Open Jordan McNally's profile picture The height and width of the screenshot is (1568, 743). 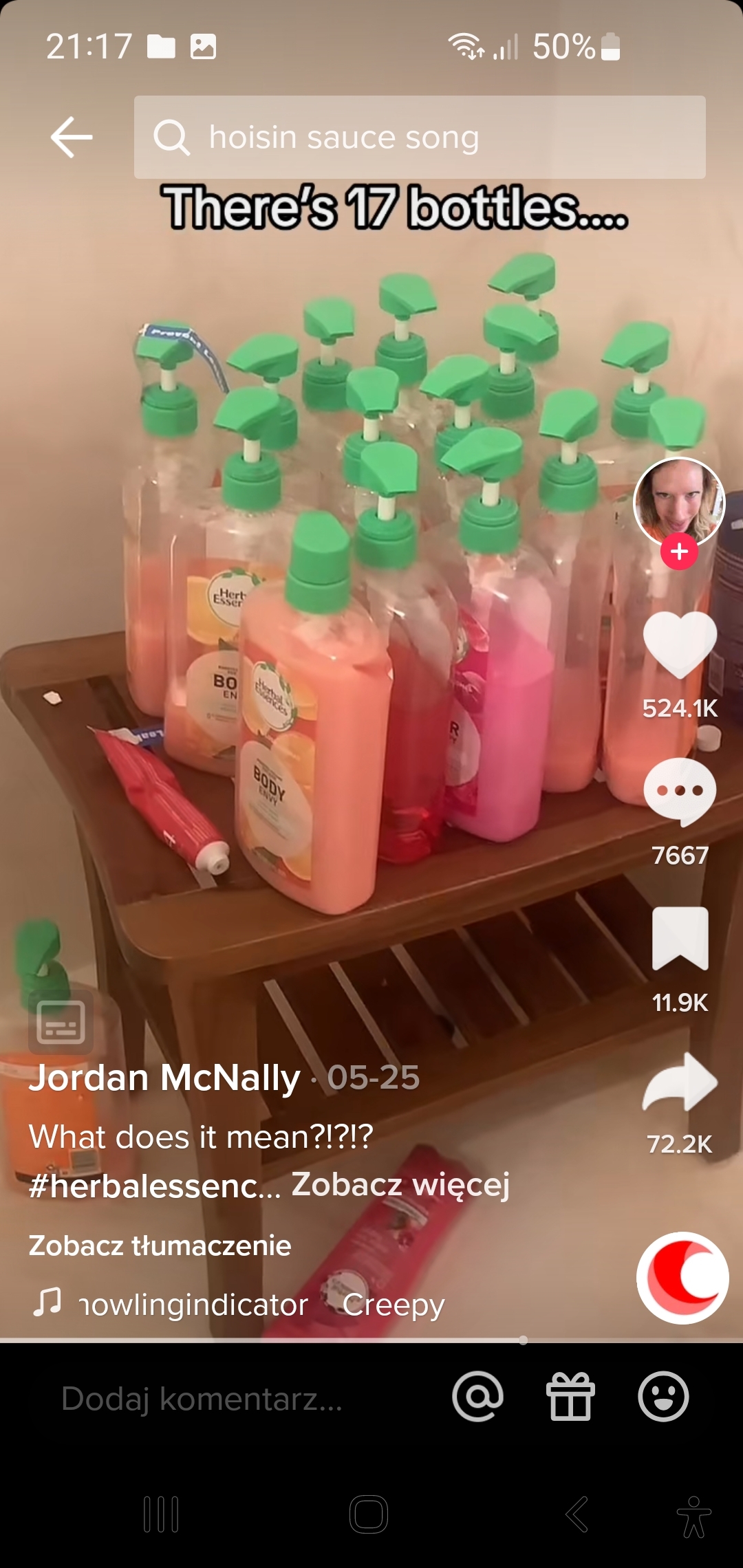679,501
